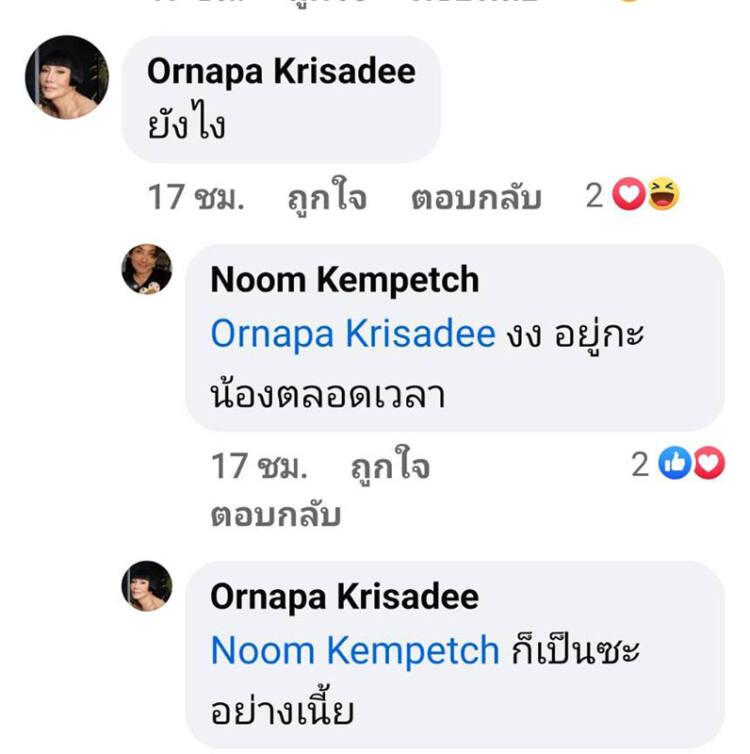Reply to Noom Kempetch's comment

(x=275, y=515)
